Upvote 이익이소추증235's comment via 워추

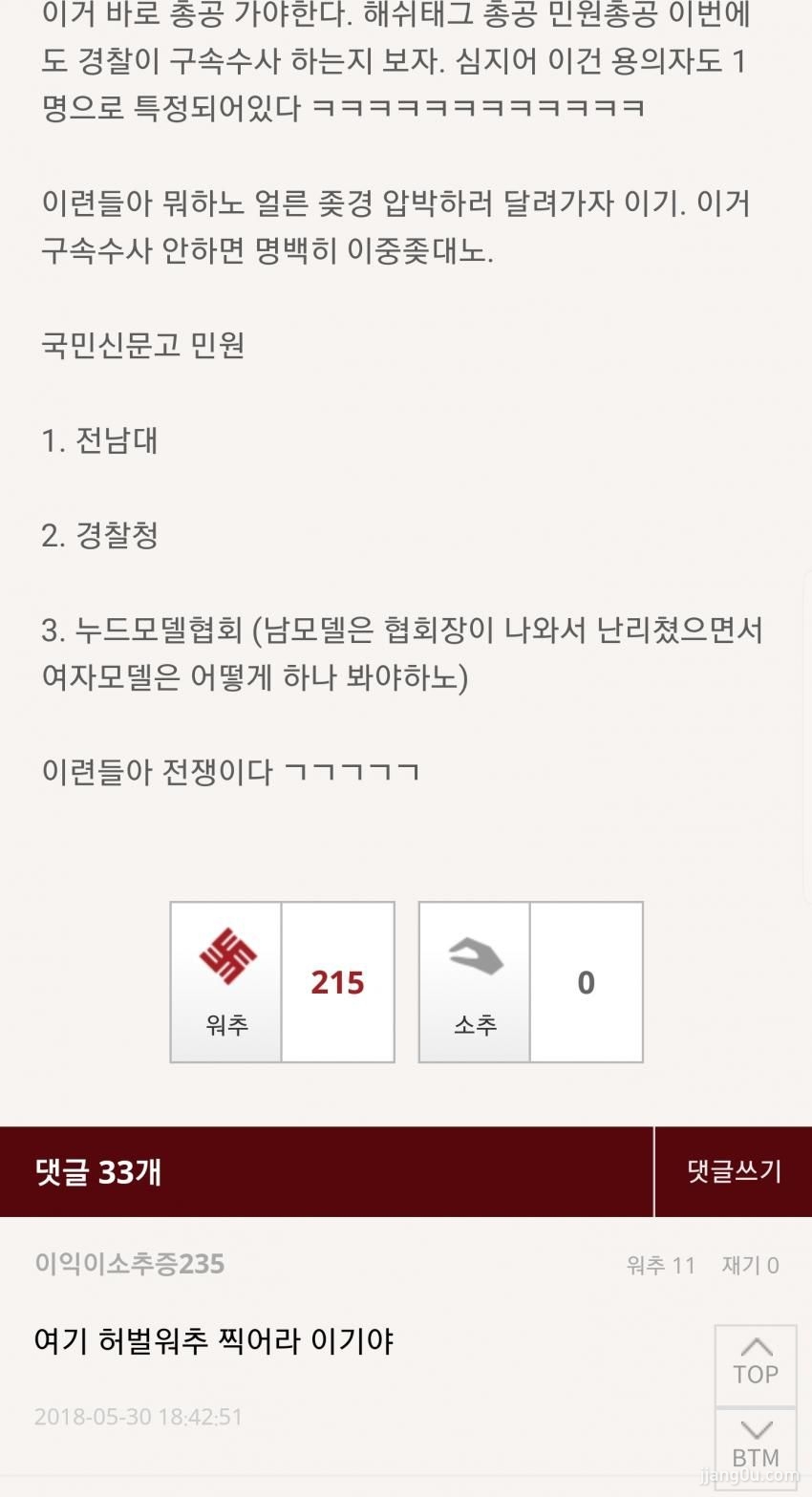[660, 1266]
